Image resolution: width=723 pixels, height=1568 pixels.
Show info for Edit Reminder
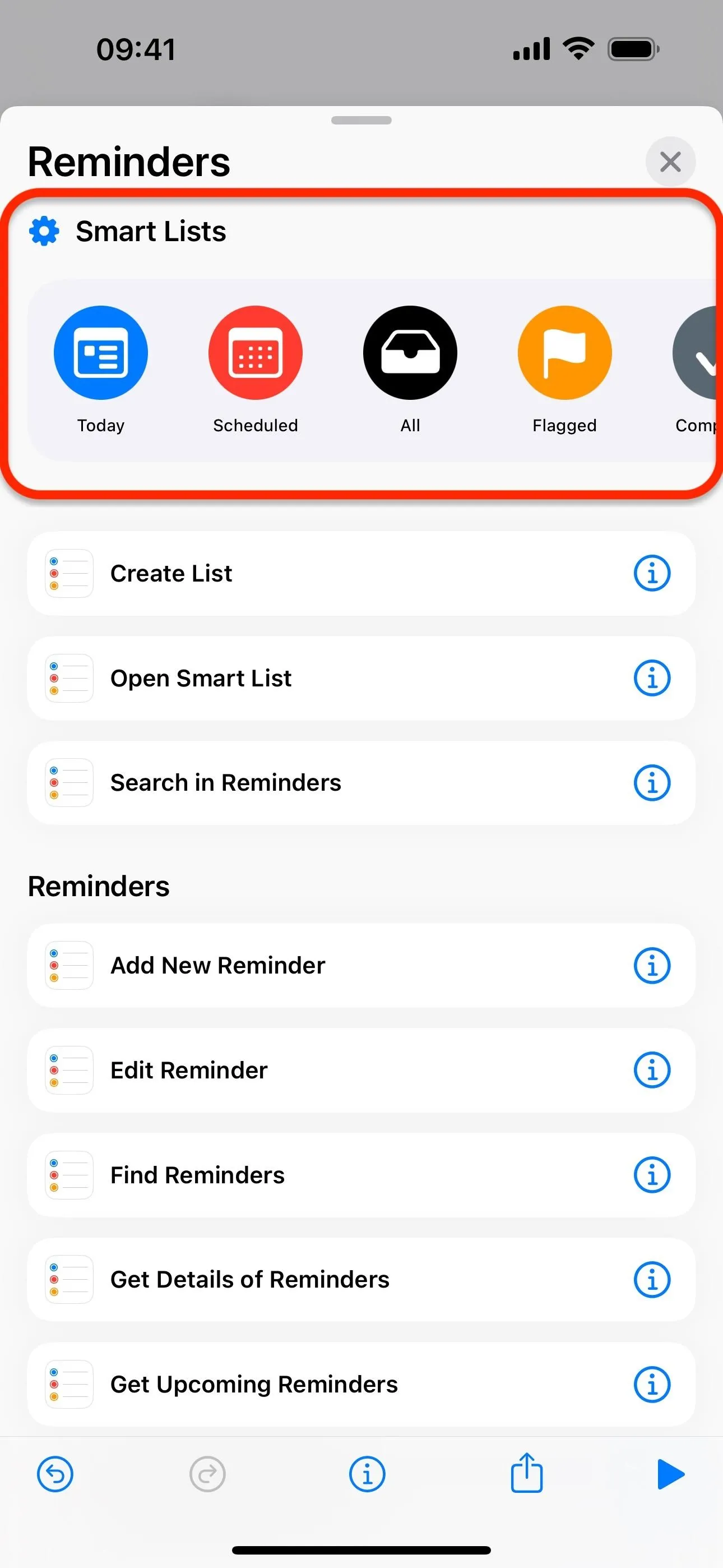pyautogui.click(x=652, y=1070)
